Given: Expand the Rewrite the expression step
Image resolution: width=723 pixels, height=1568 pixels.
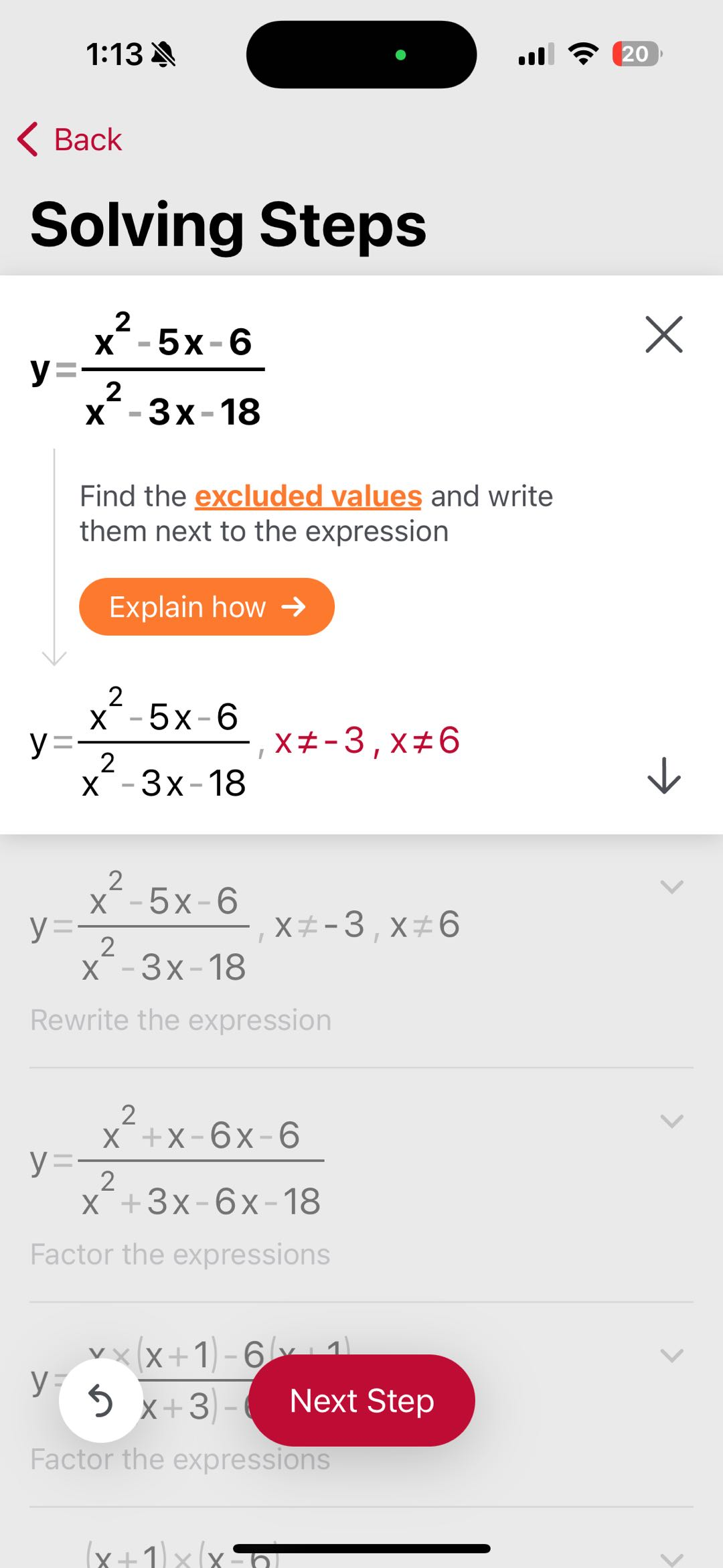Looking at the screenshot, I should click(671, 887).
